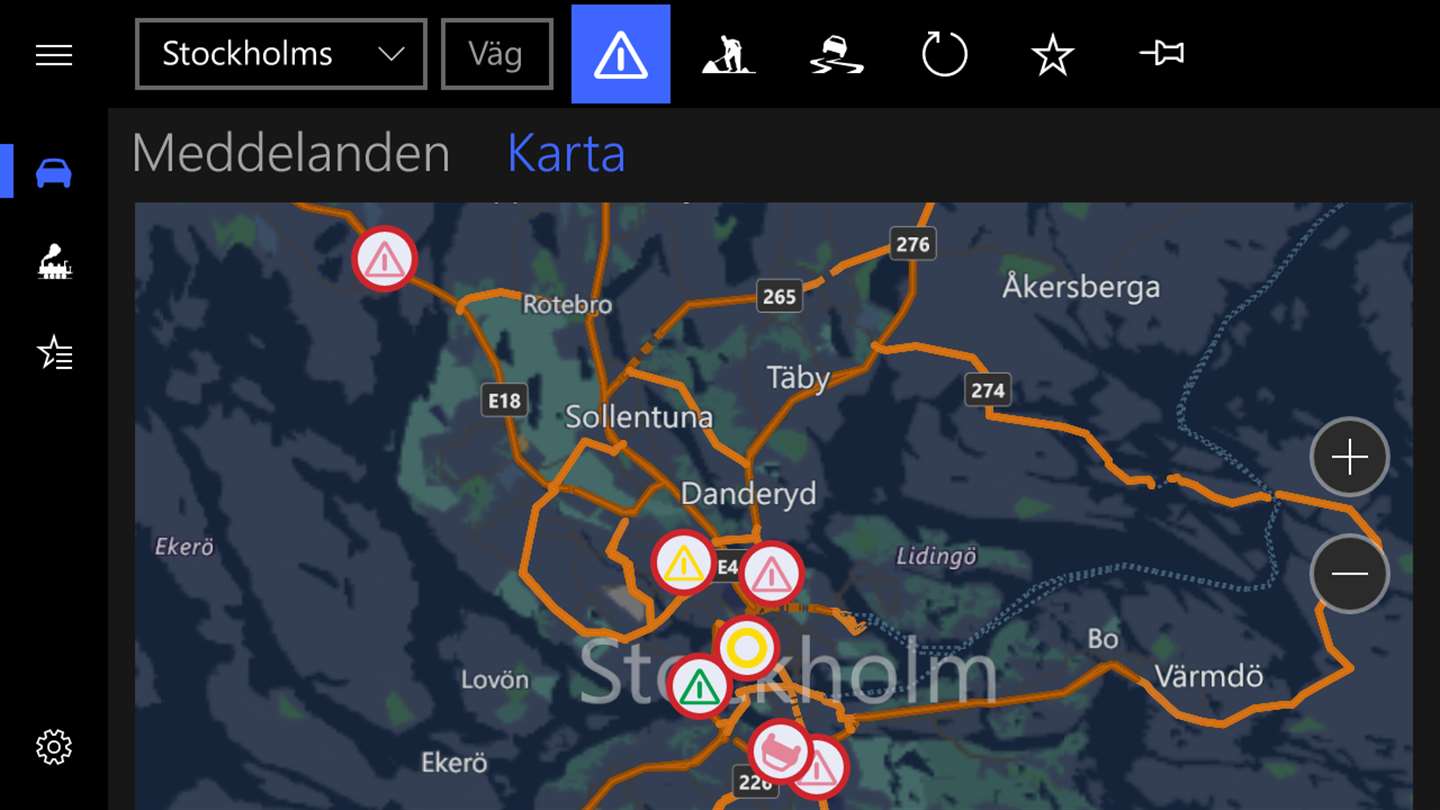Switch to the Karta tab
The height and width of the screenshot is (810, 1440).
[566, 153]
